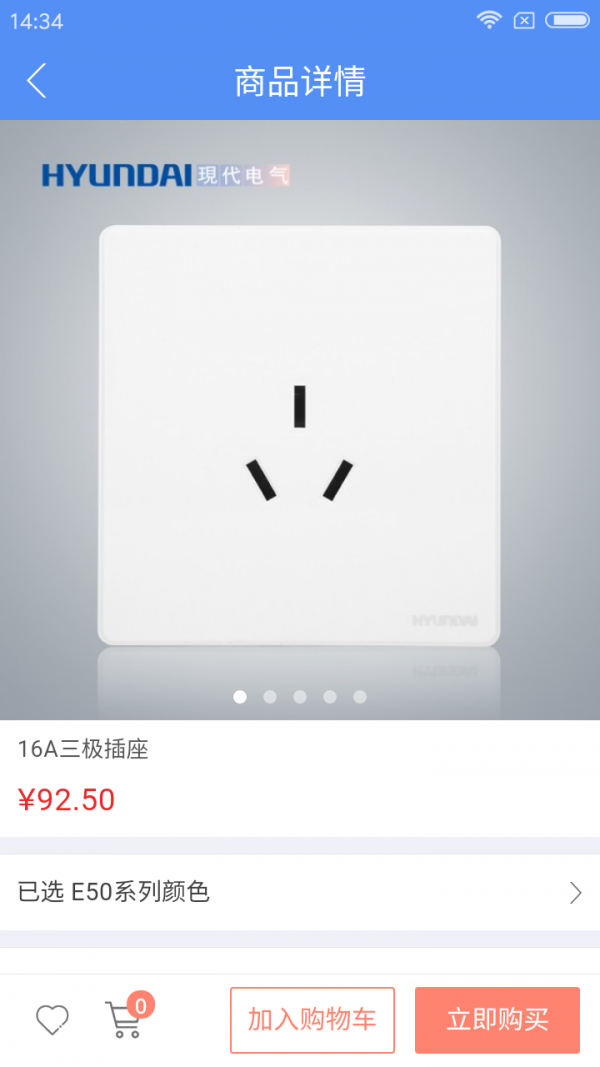Tap 立即购买 to buy now
The height and width of the screenshot is (1067, 600).
pyautogui.click(x=497, y=1020)
